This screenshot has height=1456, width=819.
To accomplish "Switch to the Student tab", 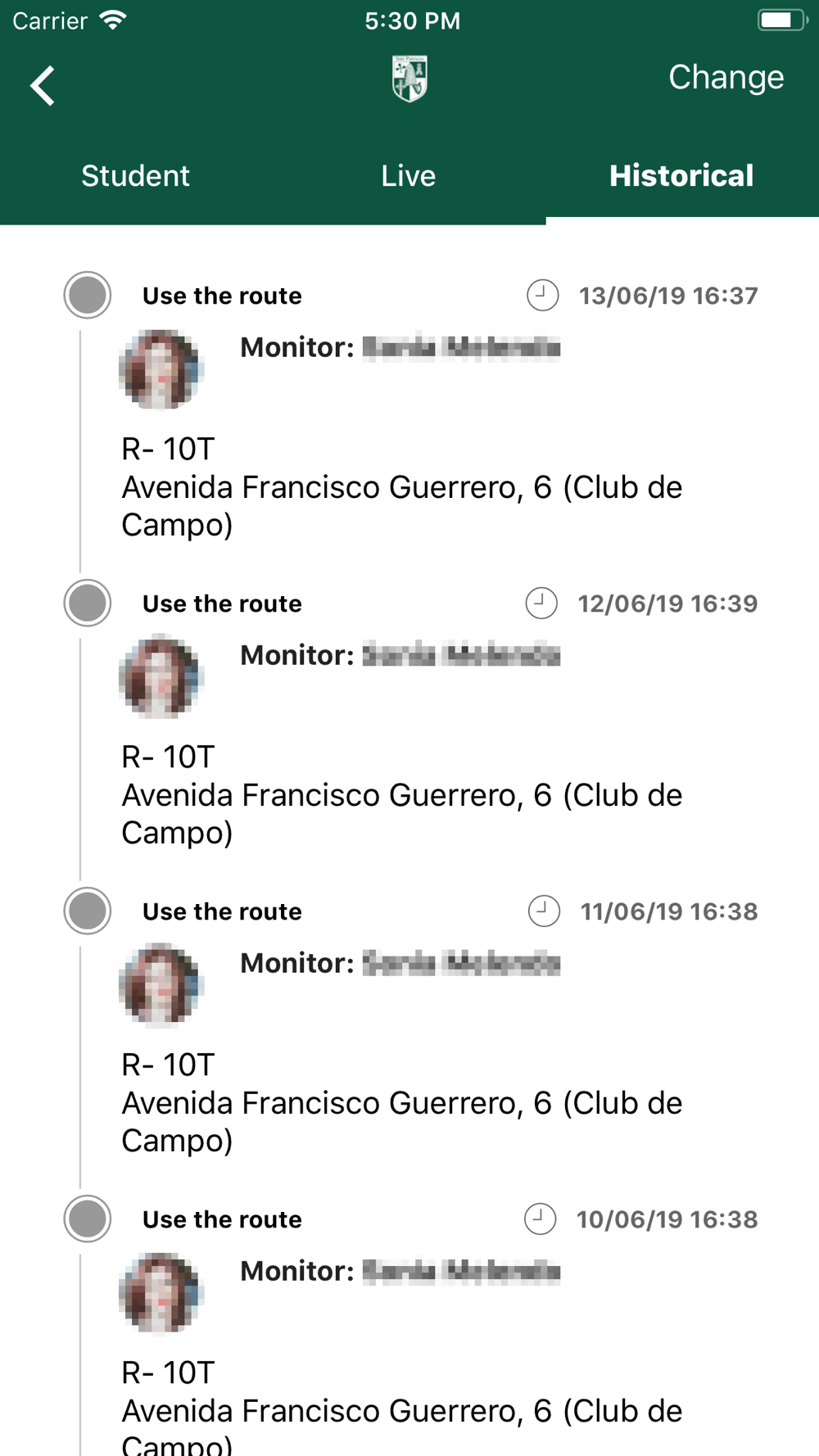I will (x=136, y=176).
